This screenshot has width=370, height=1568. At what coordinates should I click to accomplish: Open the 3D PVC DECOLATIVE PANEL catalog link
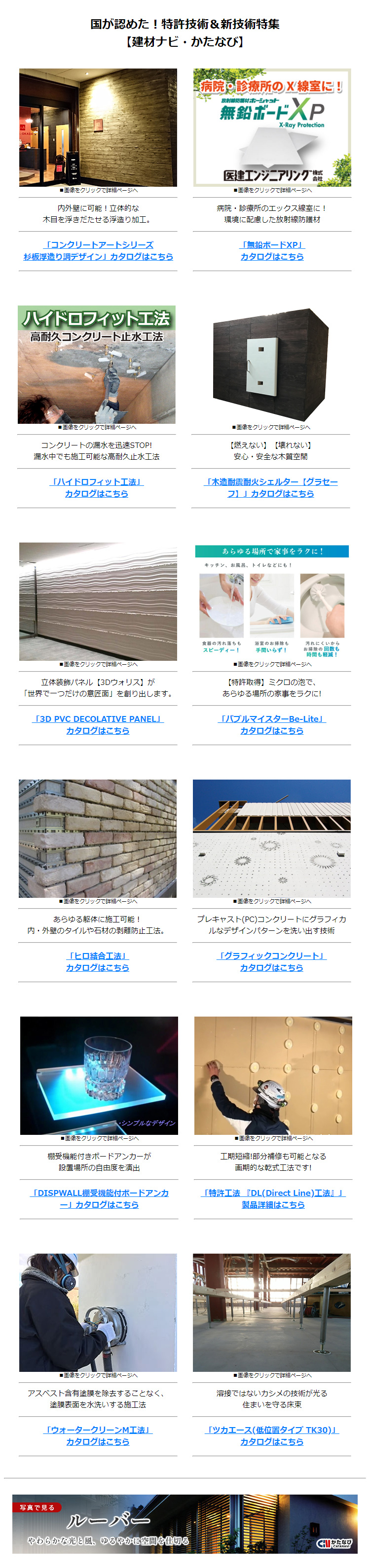coord(98,724)
